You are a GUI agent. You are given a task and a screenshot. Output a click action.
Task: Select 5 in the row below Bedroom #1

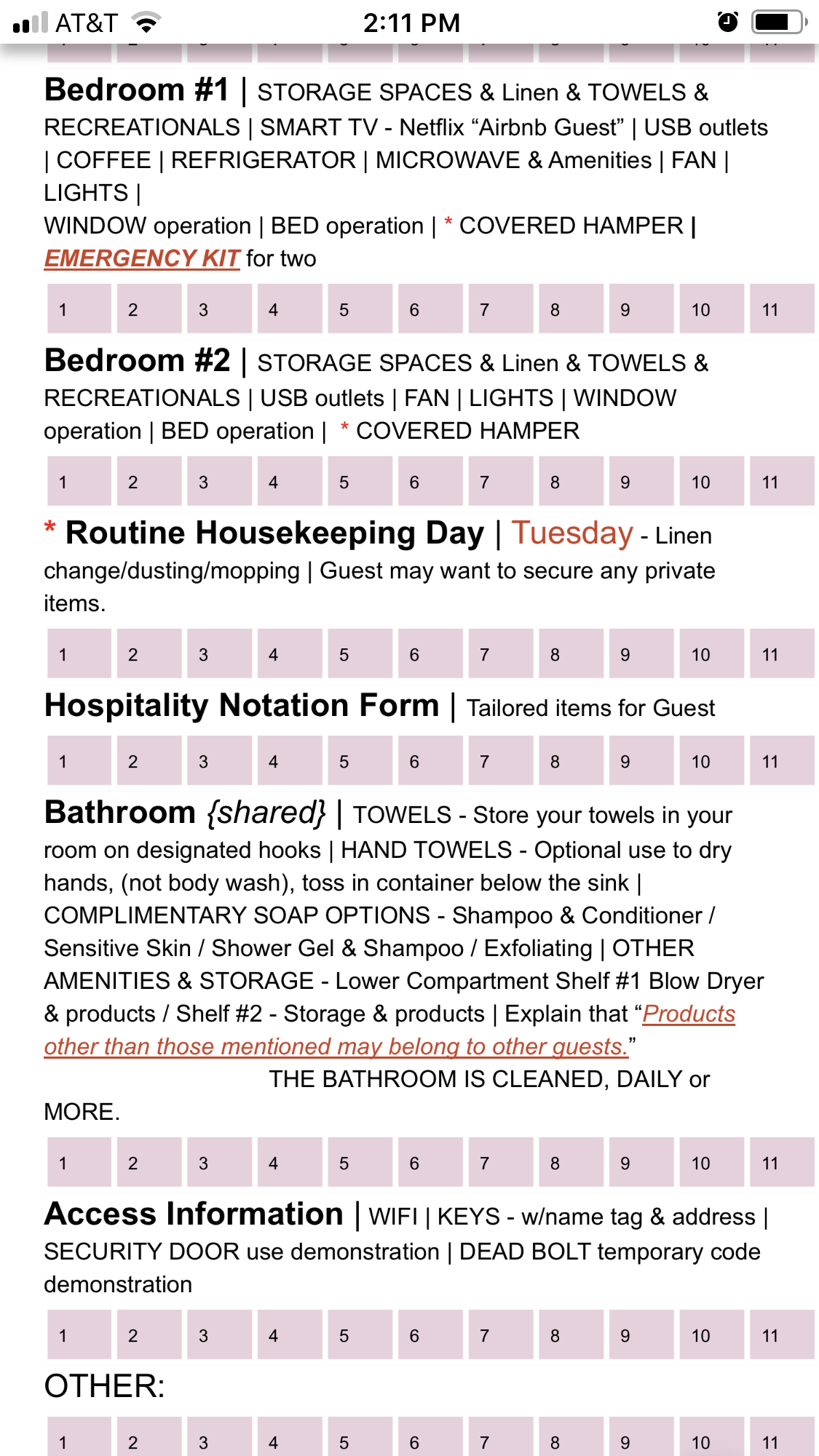(361, 309)
